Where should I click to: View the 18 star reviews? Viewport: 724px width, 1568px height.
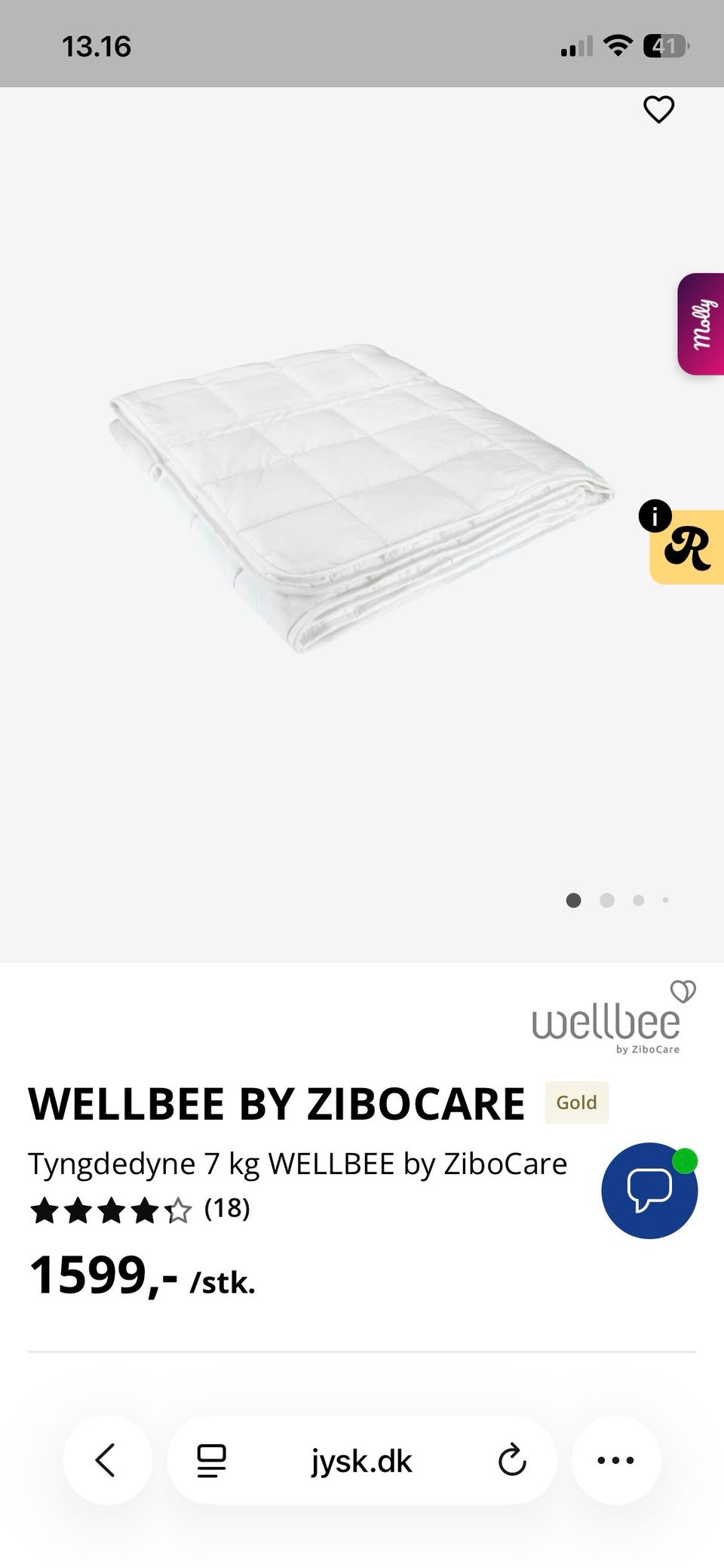(140, 1209)
